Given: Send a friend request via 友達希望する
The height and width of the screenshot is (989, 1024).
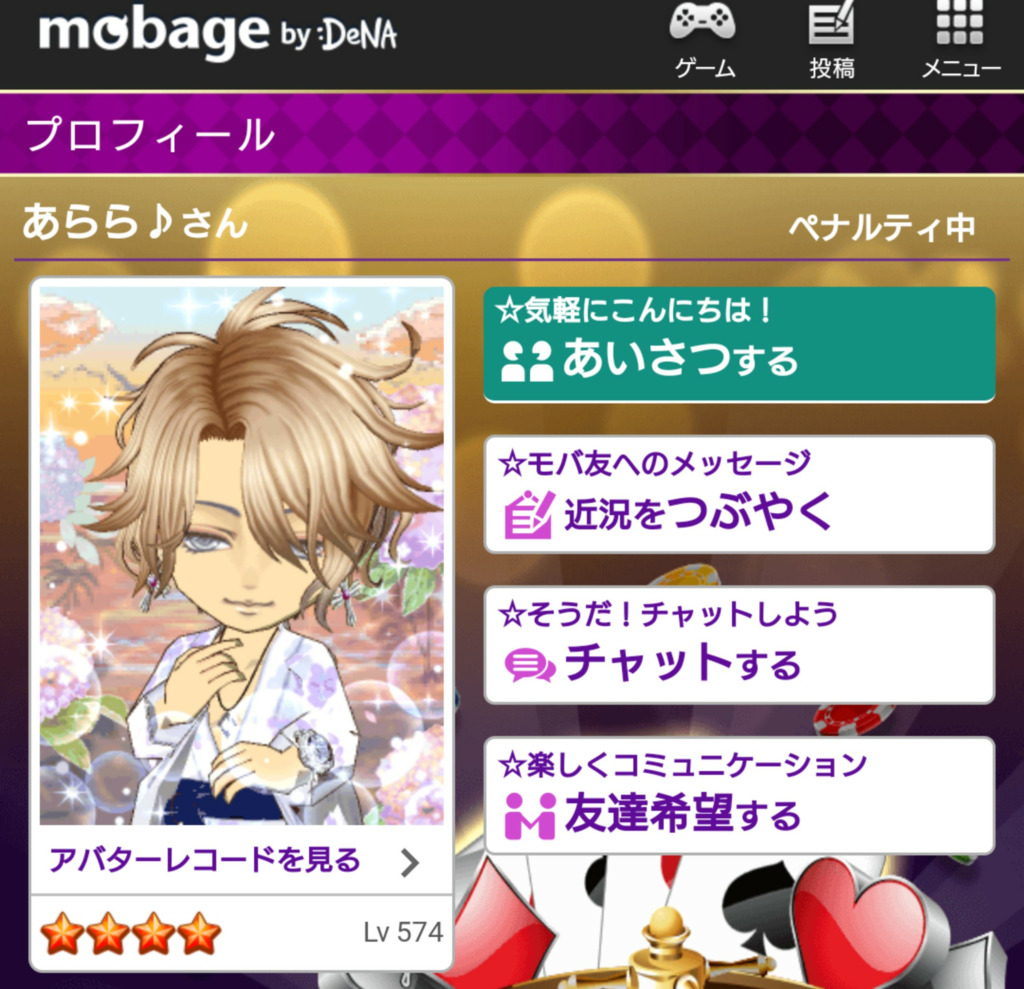Looking at the screenshot, I should 739,796.
